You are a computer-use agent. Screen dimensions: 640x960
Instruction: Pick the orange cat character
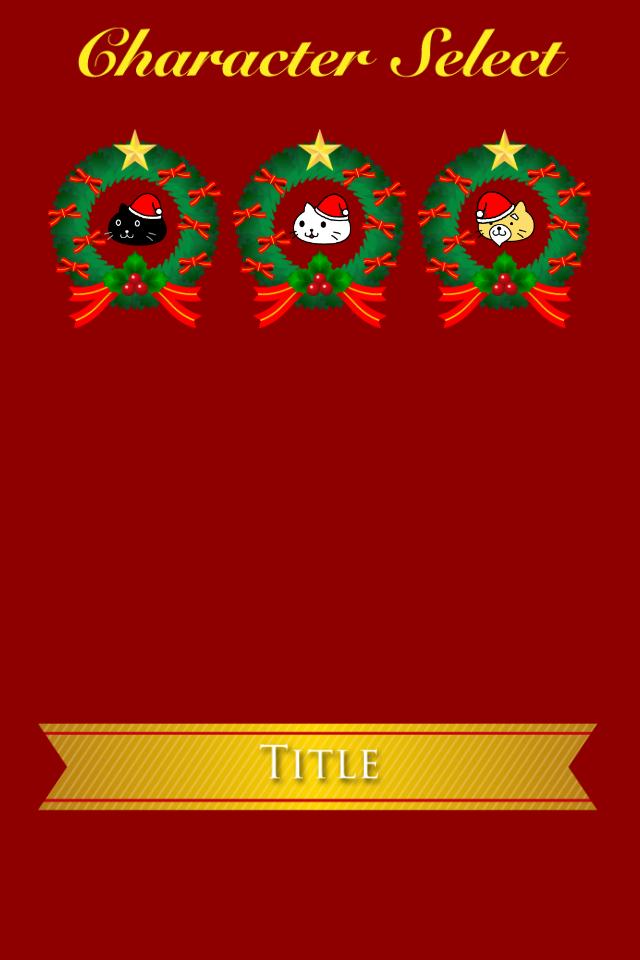coord(504,223)
